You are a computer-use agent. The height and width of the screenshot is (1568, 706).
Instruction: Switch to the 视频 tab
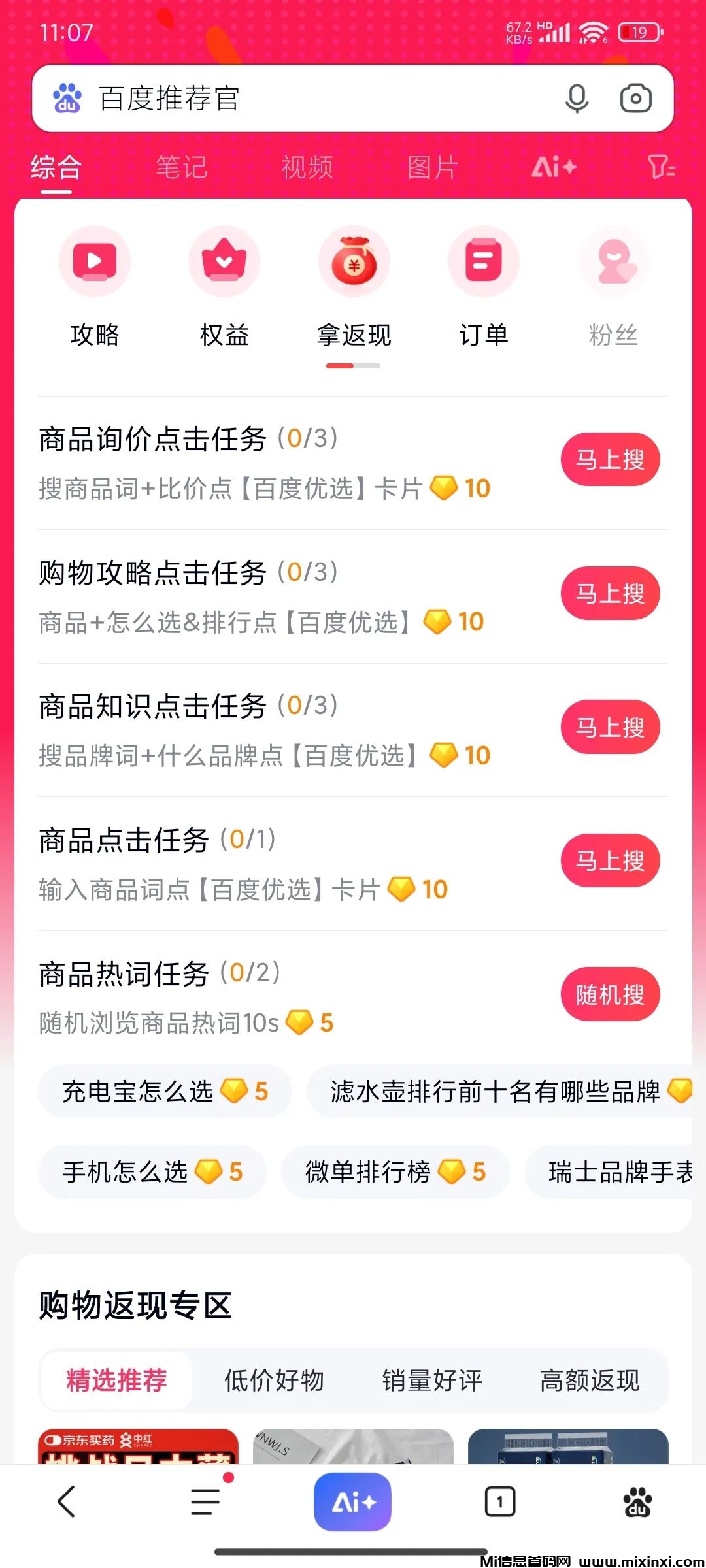(307, 168)
